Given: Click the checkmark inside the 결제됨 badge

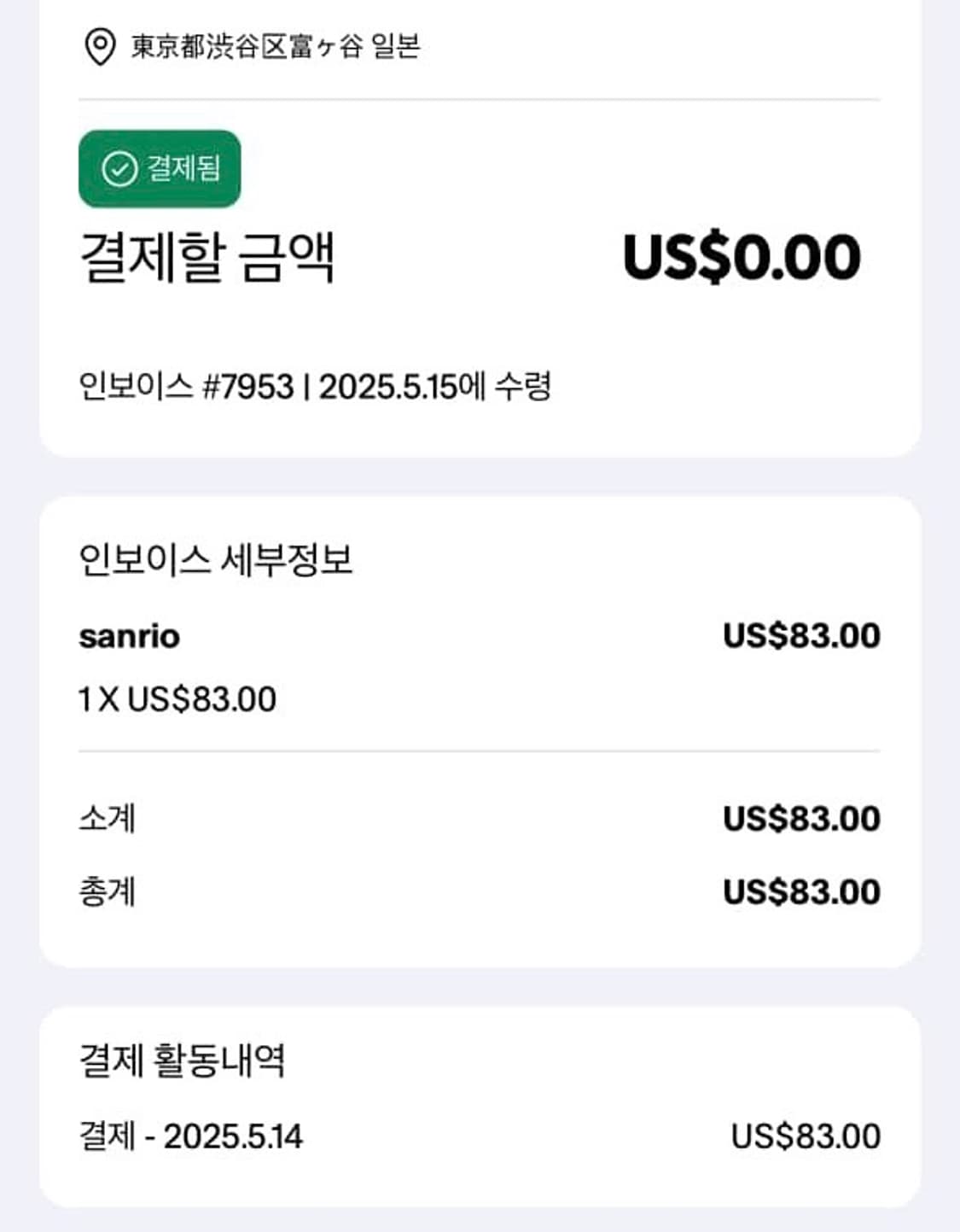Looking at the screenshot, I should (x=117, y=170).
